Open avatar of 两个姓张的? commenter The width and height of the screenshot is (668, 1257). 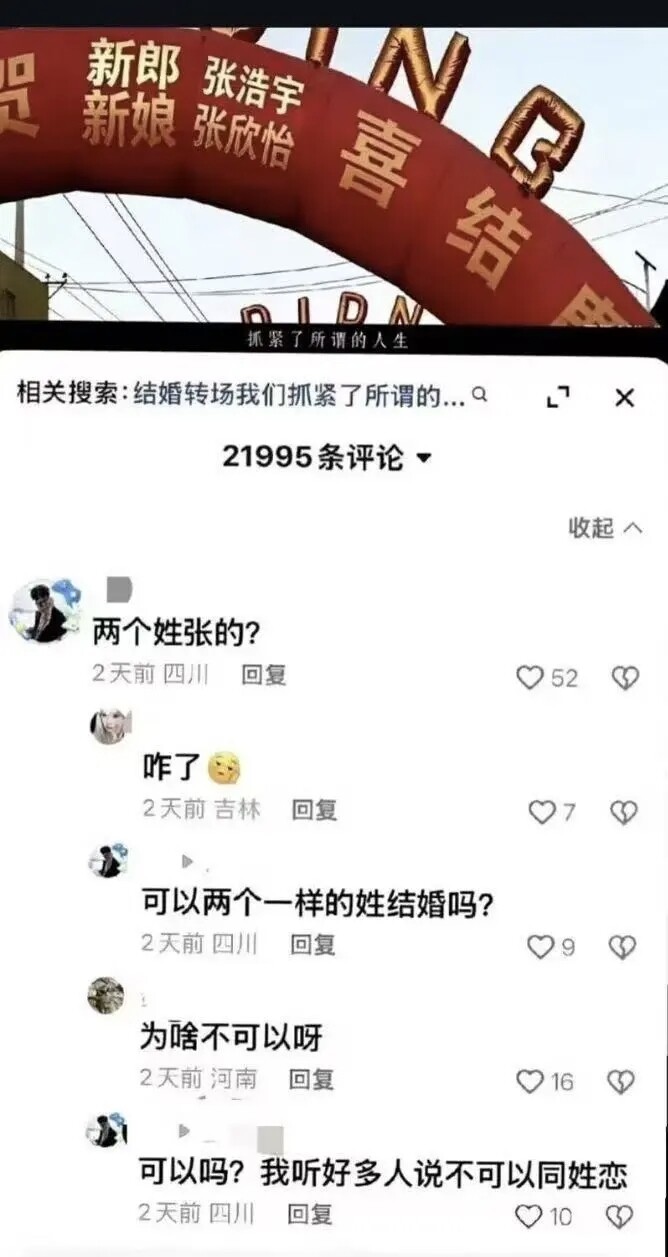44,609
